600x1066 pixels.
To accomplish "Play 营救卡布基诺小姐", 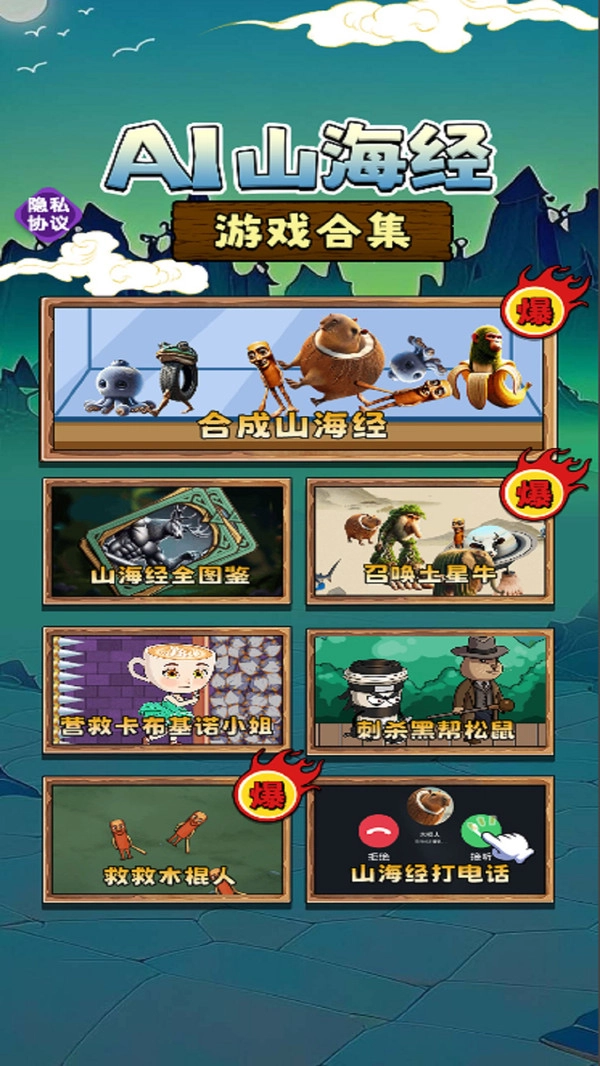I will (167, 690).
